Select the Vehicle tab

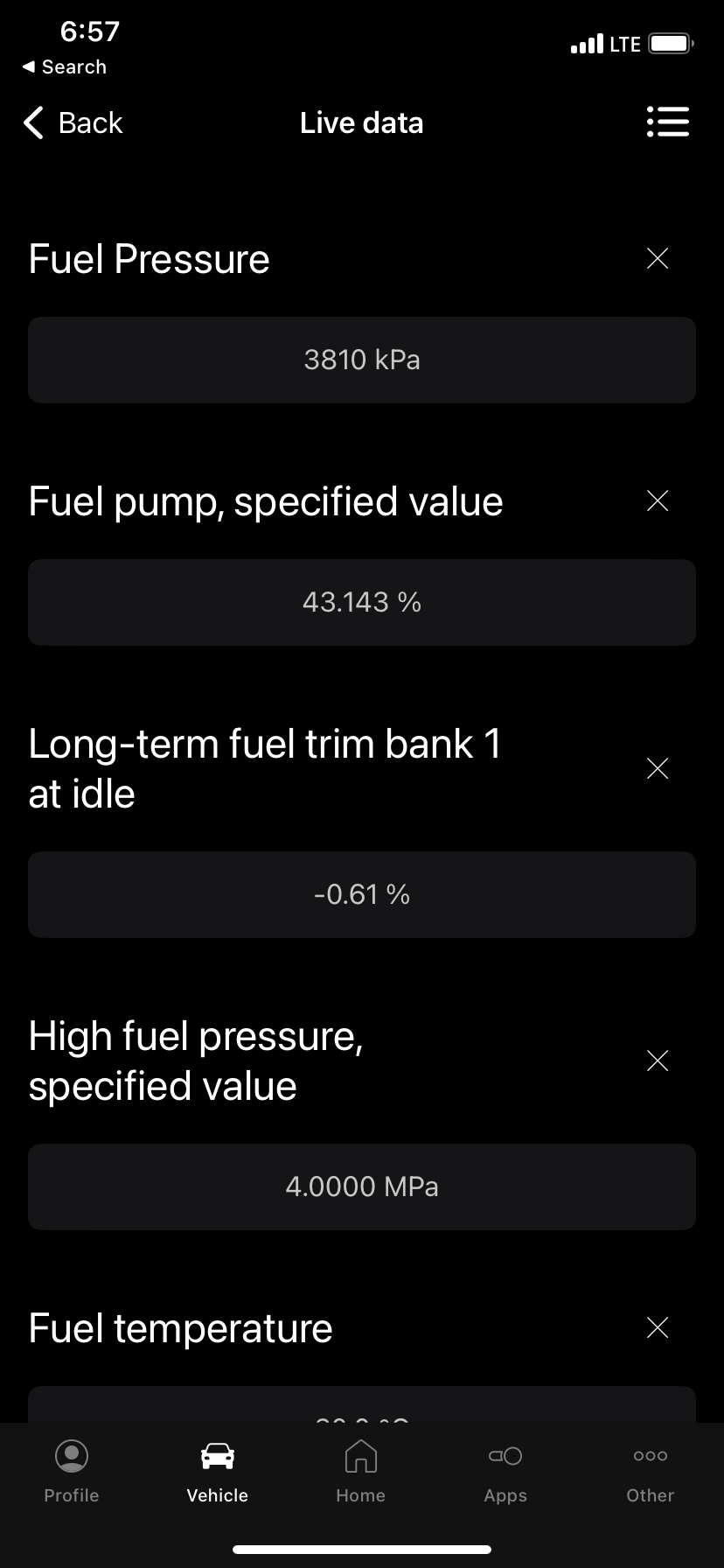click(x=217, y=1472)
